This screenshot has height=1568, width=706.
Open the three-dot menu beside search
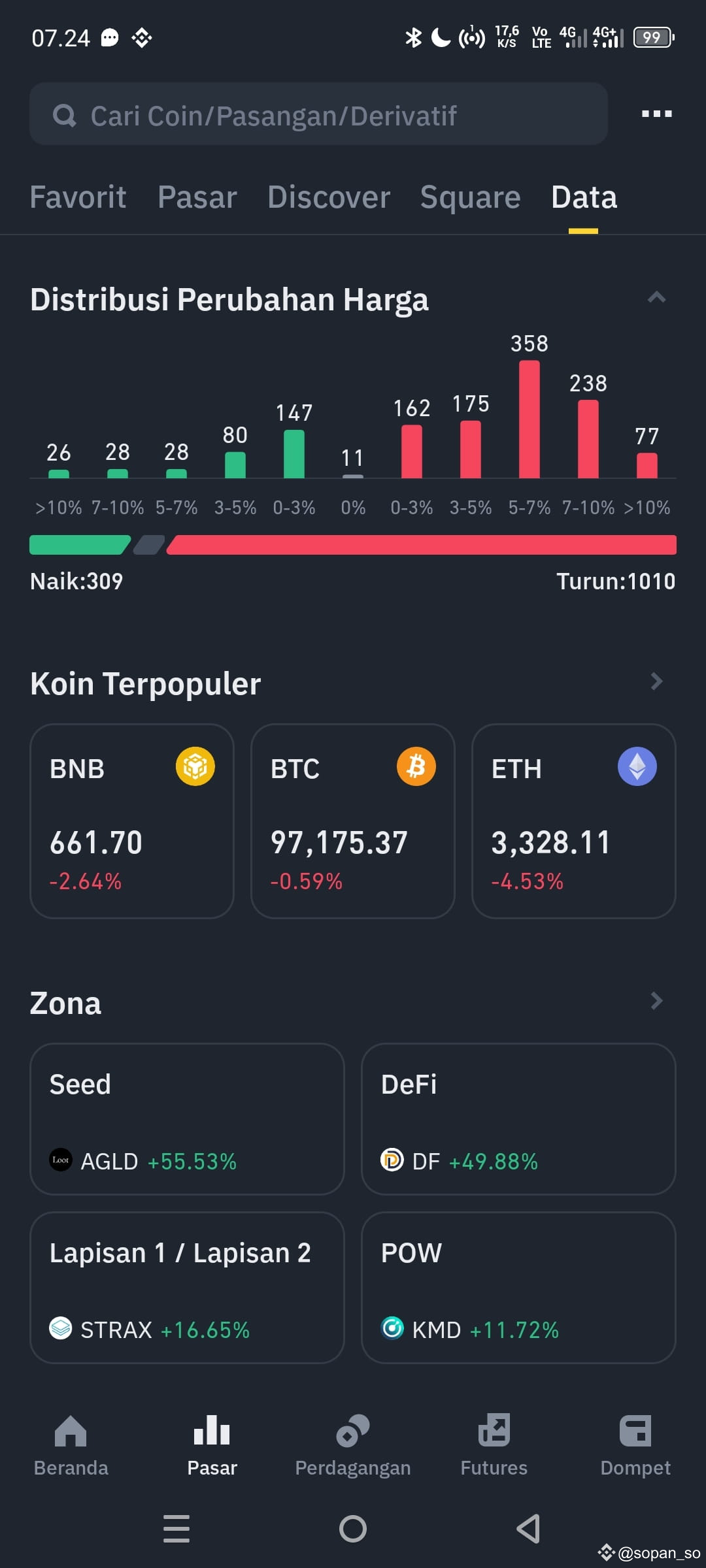656,114
